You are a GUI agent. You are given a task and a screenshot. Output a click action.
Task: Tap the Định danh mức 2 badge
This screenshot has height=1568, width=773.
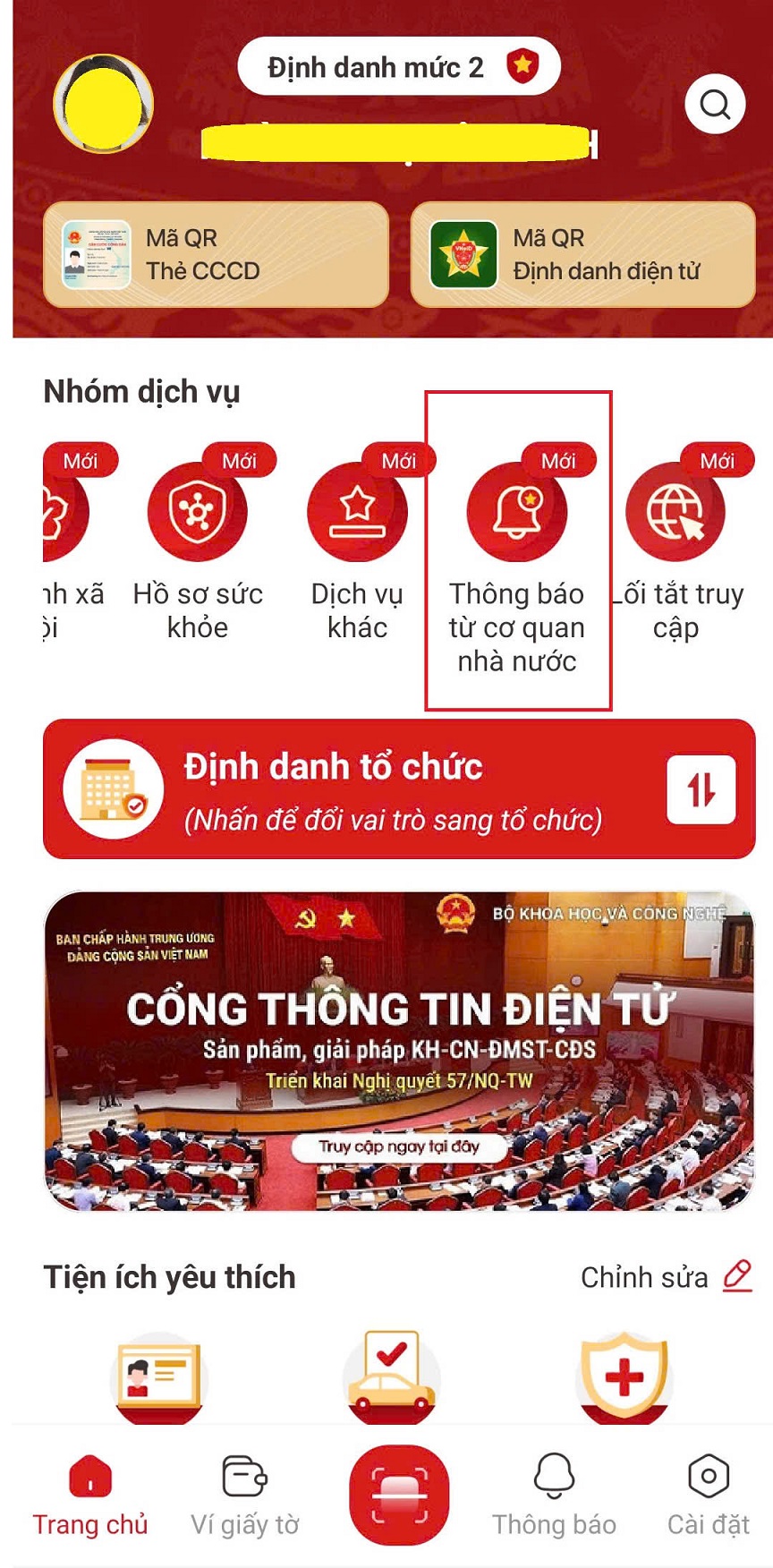(399, 67)
